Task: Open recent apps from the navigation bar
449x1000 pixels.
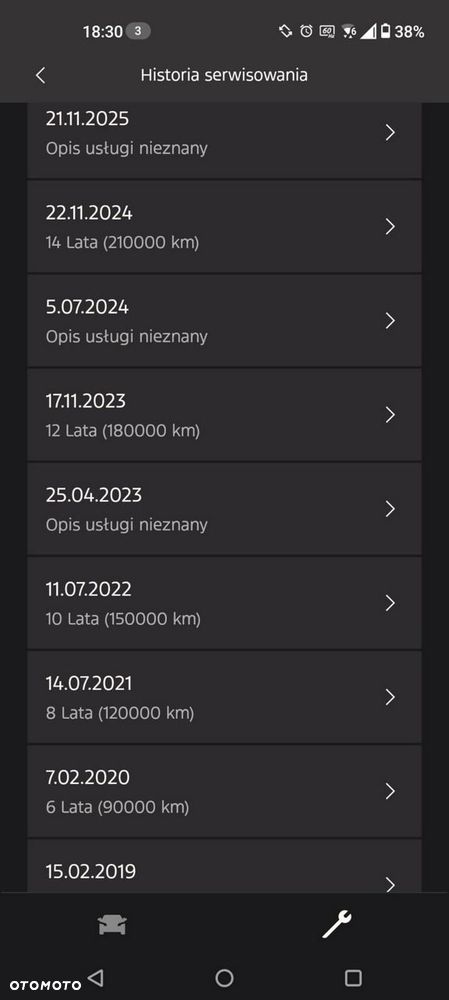Action: 353,978
